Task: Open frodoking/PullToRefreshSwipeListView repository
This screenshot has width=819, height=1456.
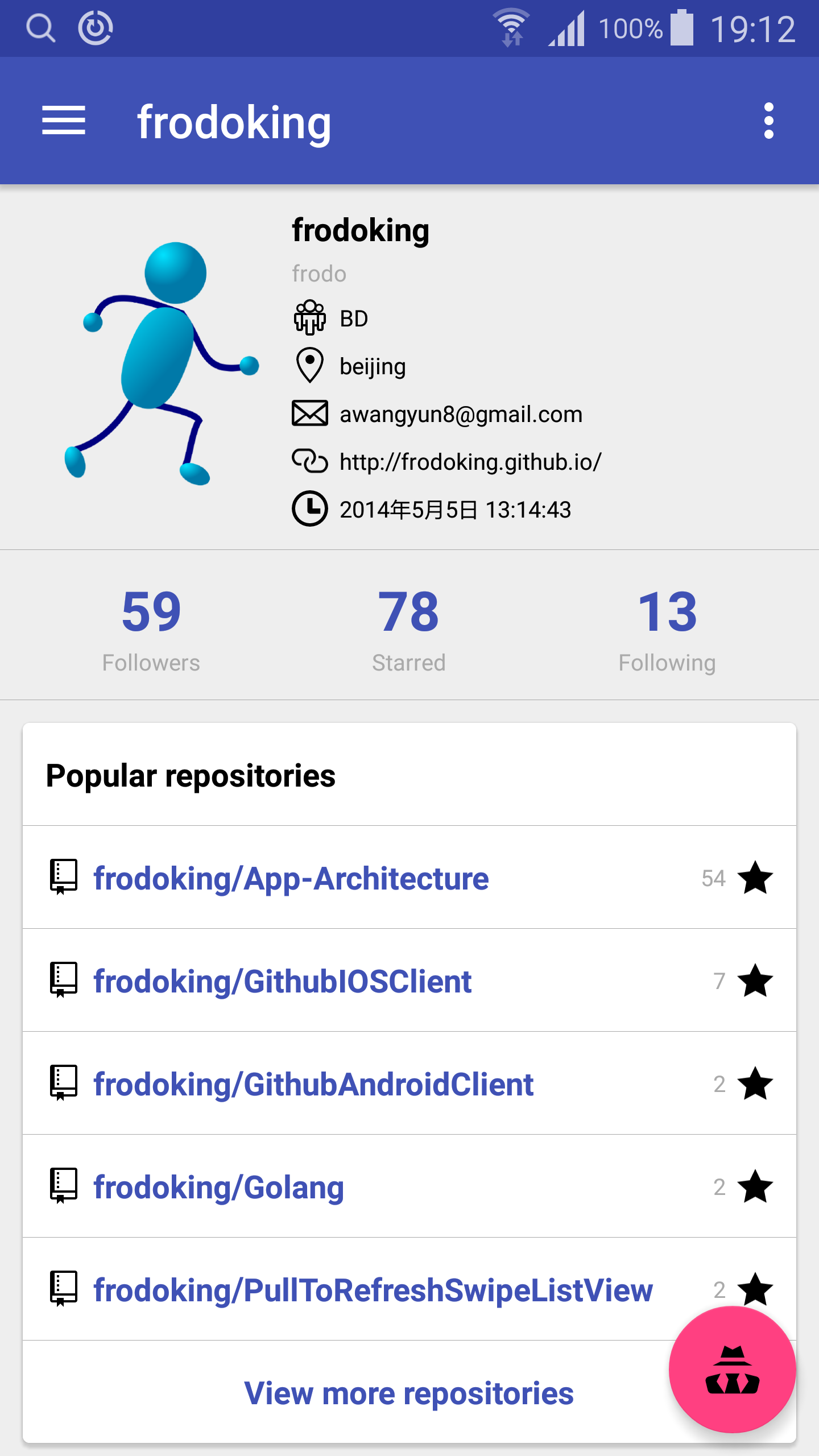Action: click(409, 1289)
